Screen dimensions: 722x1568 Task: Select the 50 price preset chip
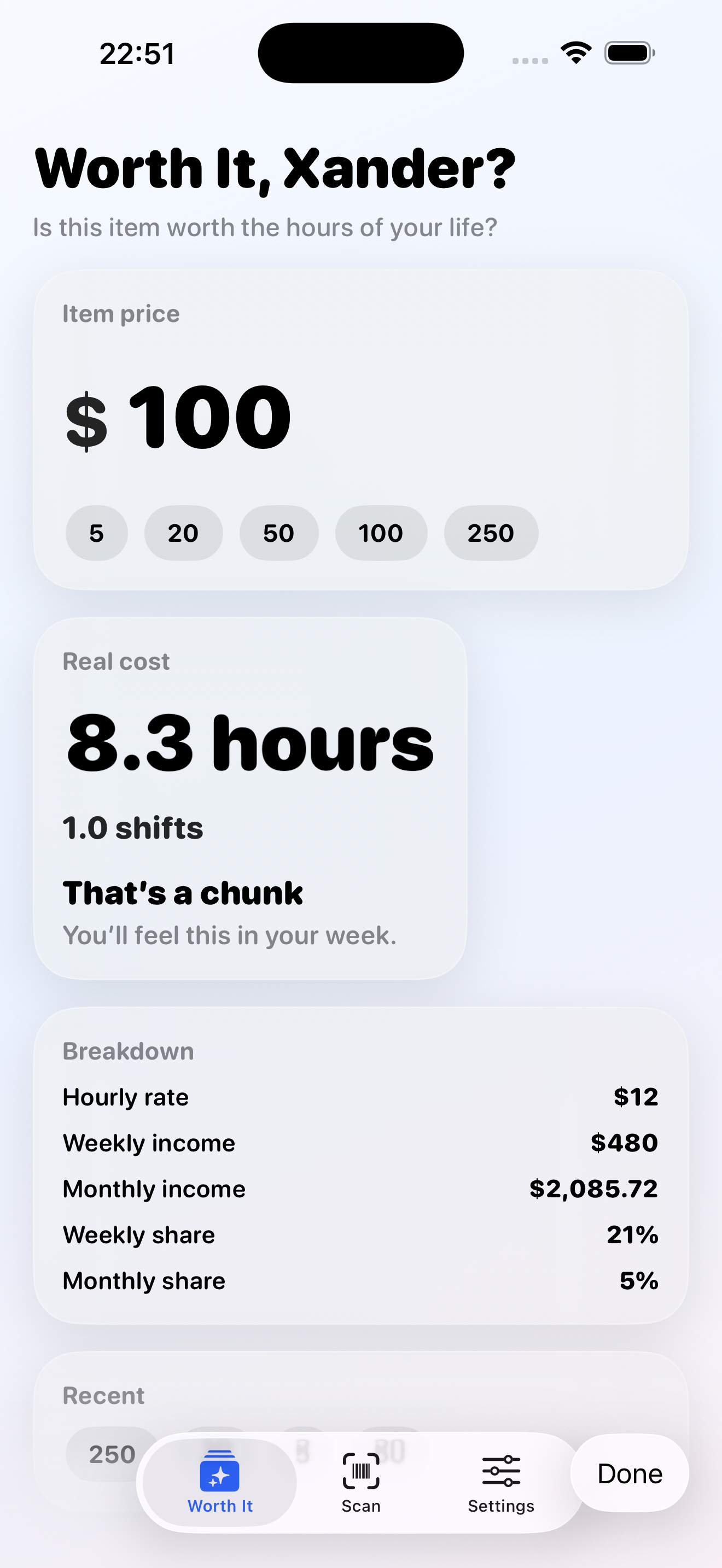pos(279,533)
